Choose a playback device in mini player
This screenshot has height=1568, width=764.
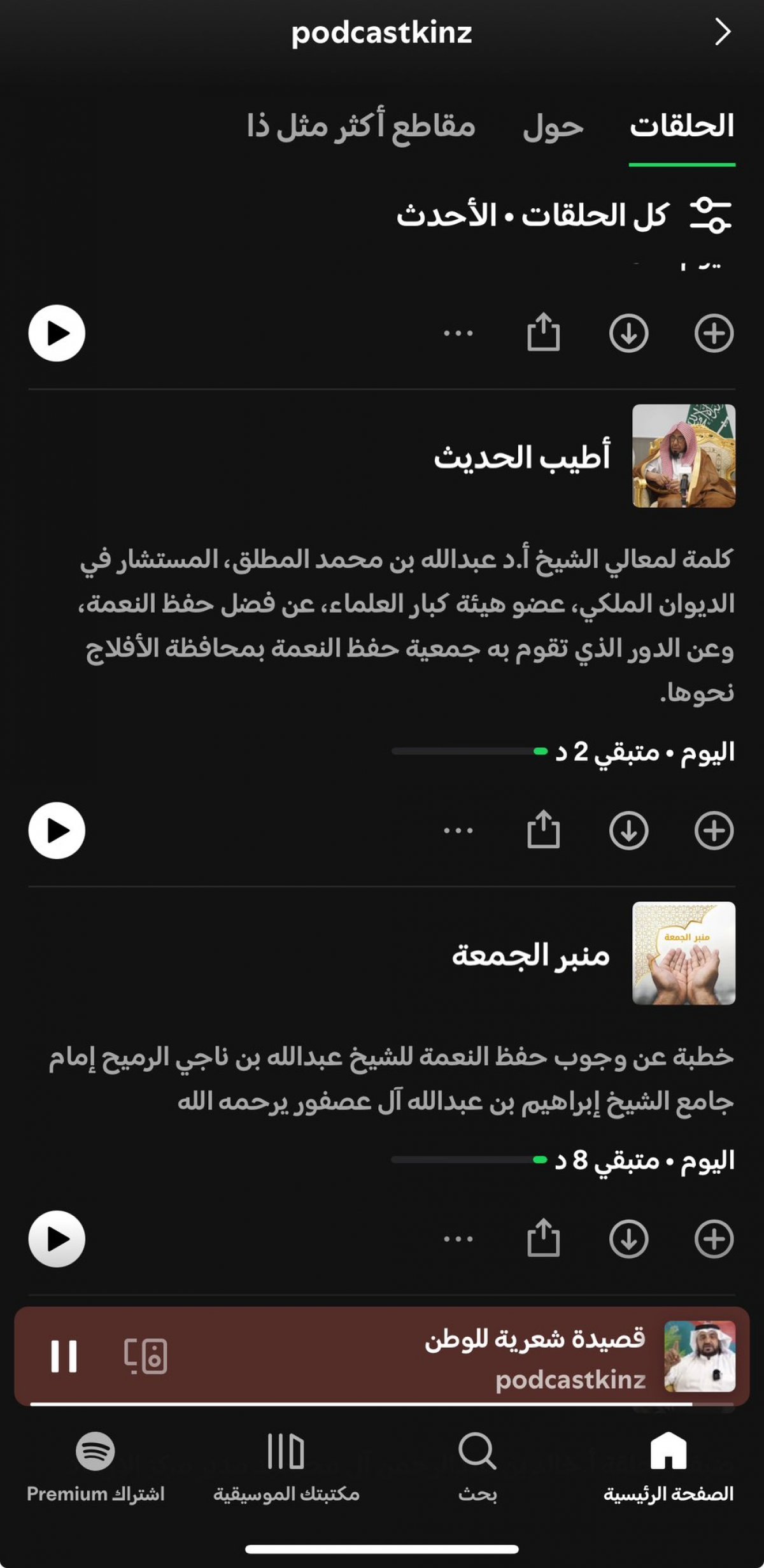click(146, 1356)
